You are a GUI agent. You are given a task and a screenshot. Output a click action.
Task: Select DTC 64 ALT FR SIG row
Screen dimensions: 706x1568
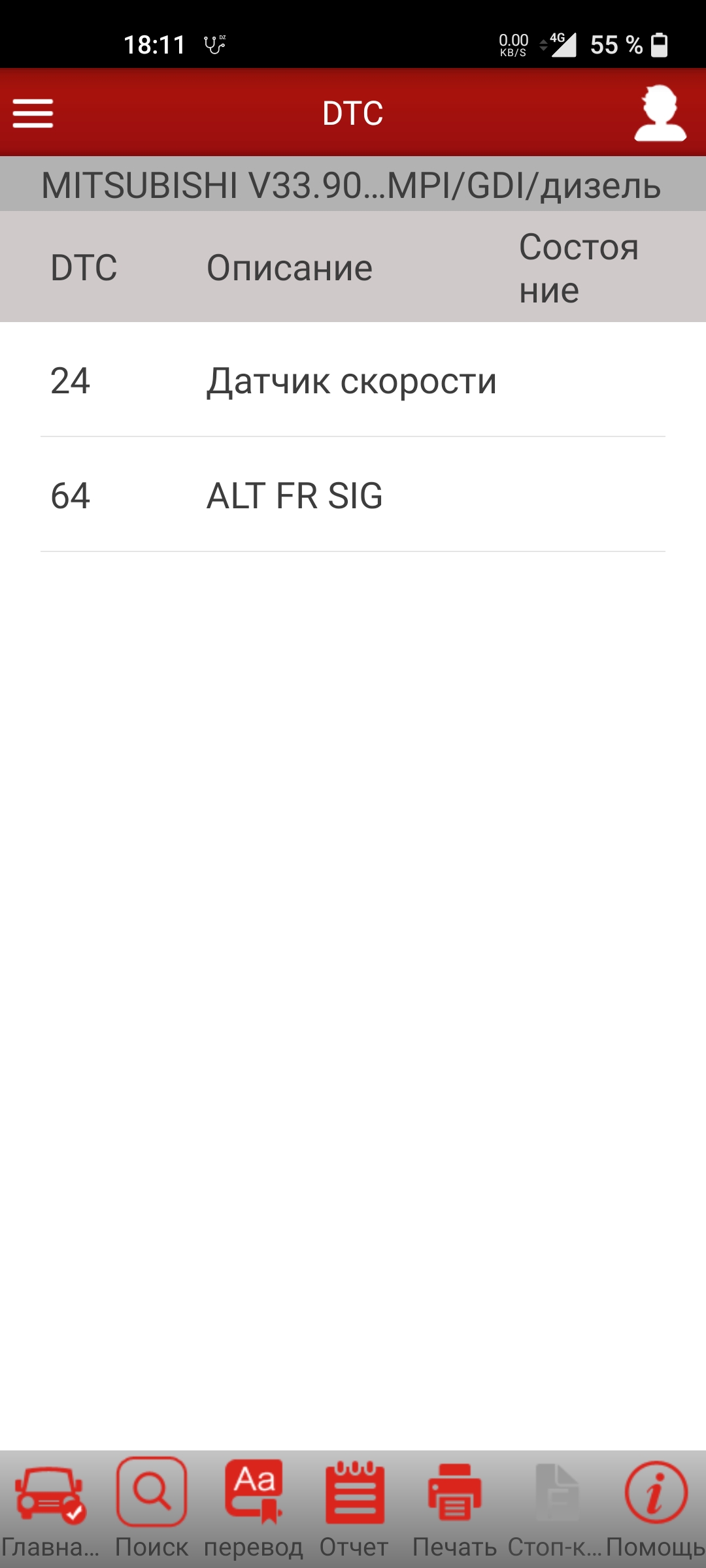click(x=353, y=495)
